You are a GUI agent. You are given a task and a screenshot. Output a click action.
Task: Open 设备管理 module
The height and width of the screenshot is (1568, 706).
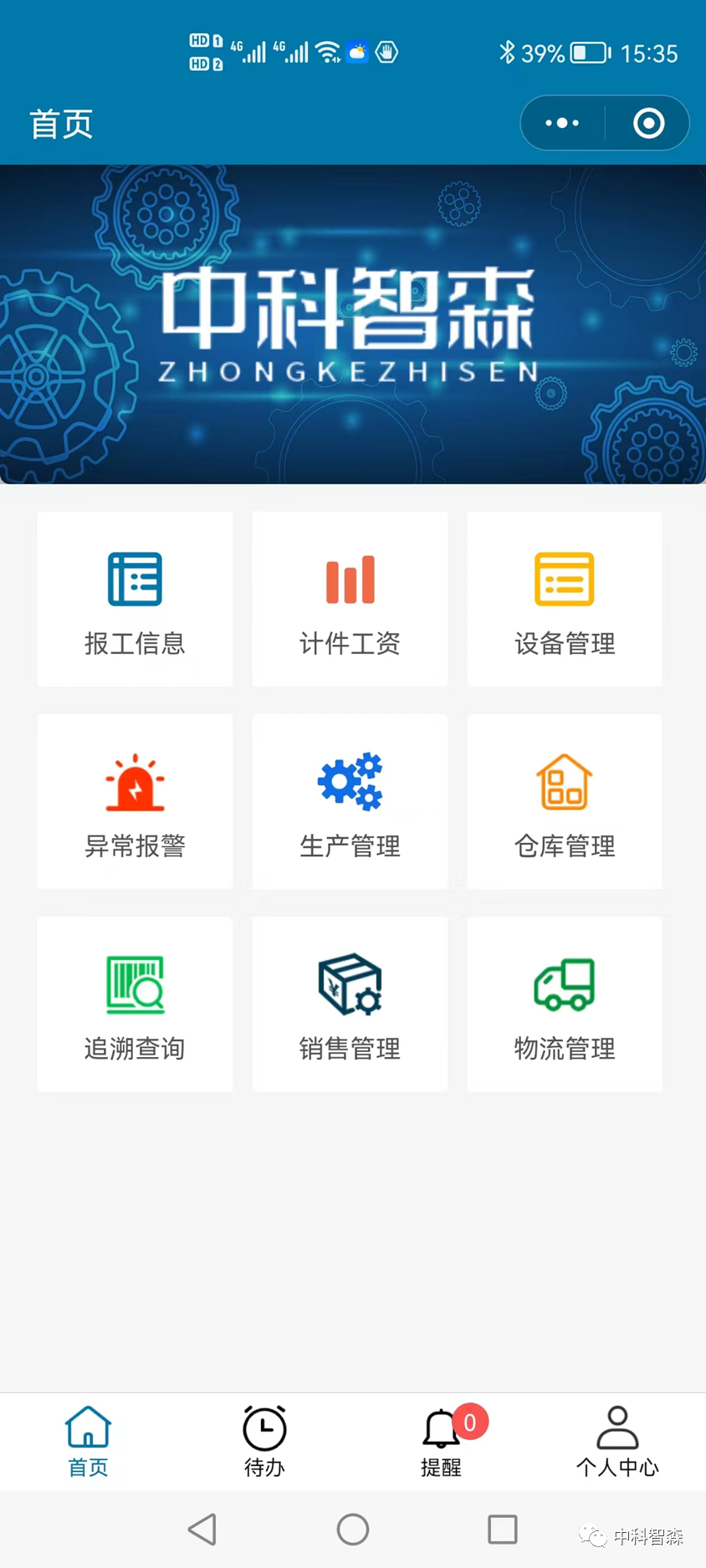[565, 600]
